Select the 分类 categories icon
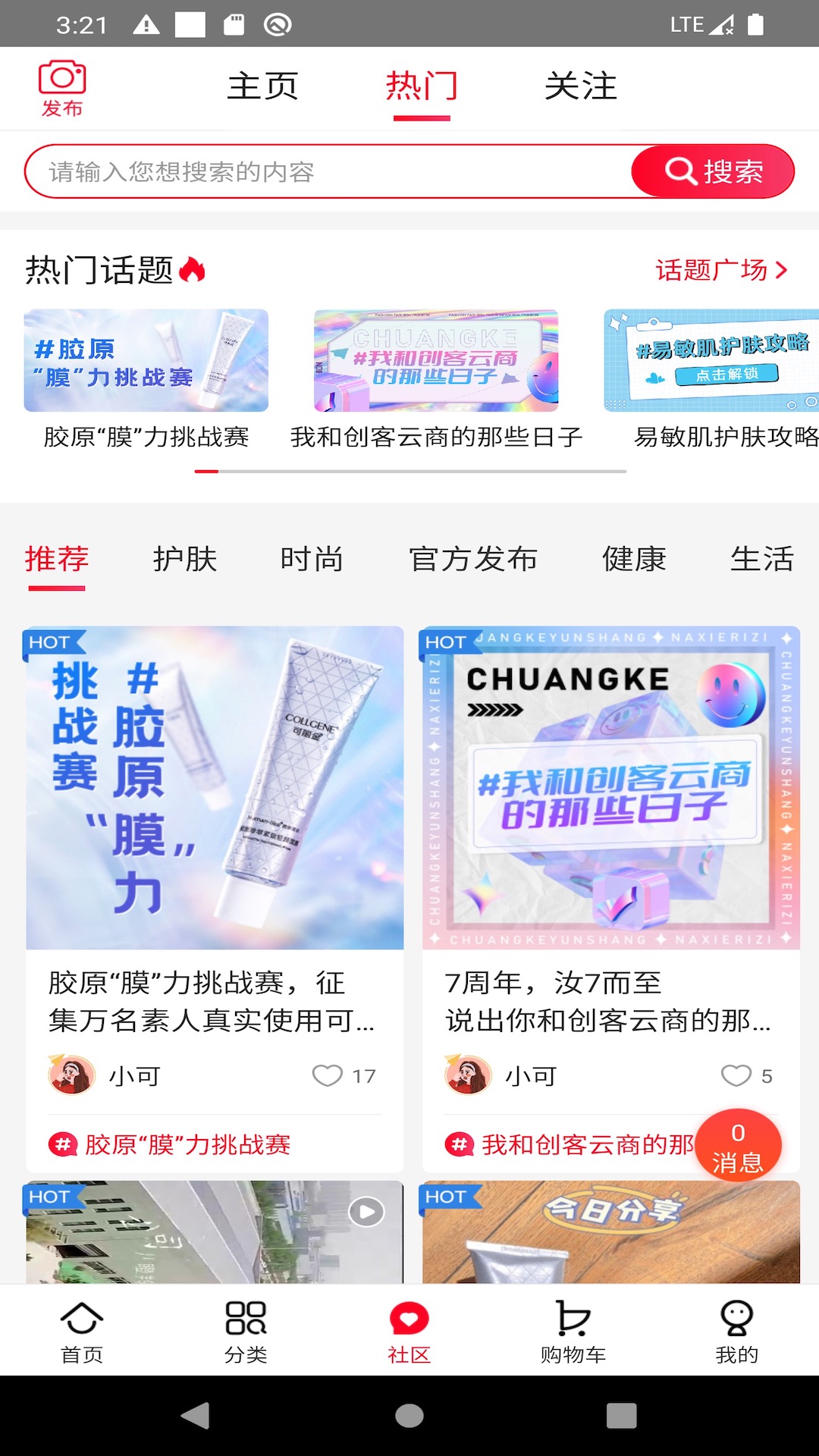819x1456 pixels. (246, 1333)
